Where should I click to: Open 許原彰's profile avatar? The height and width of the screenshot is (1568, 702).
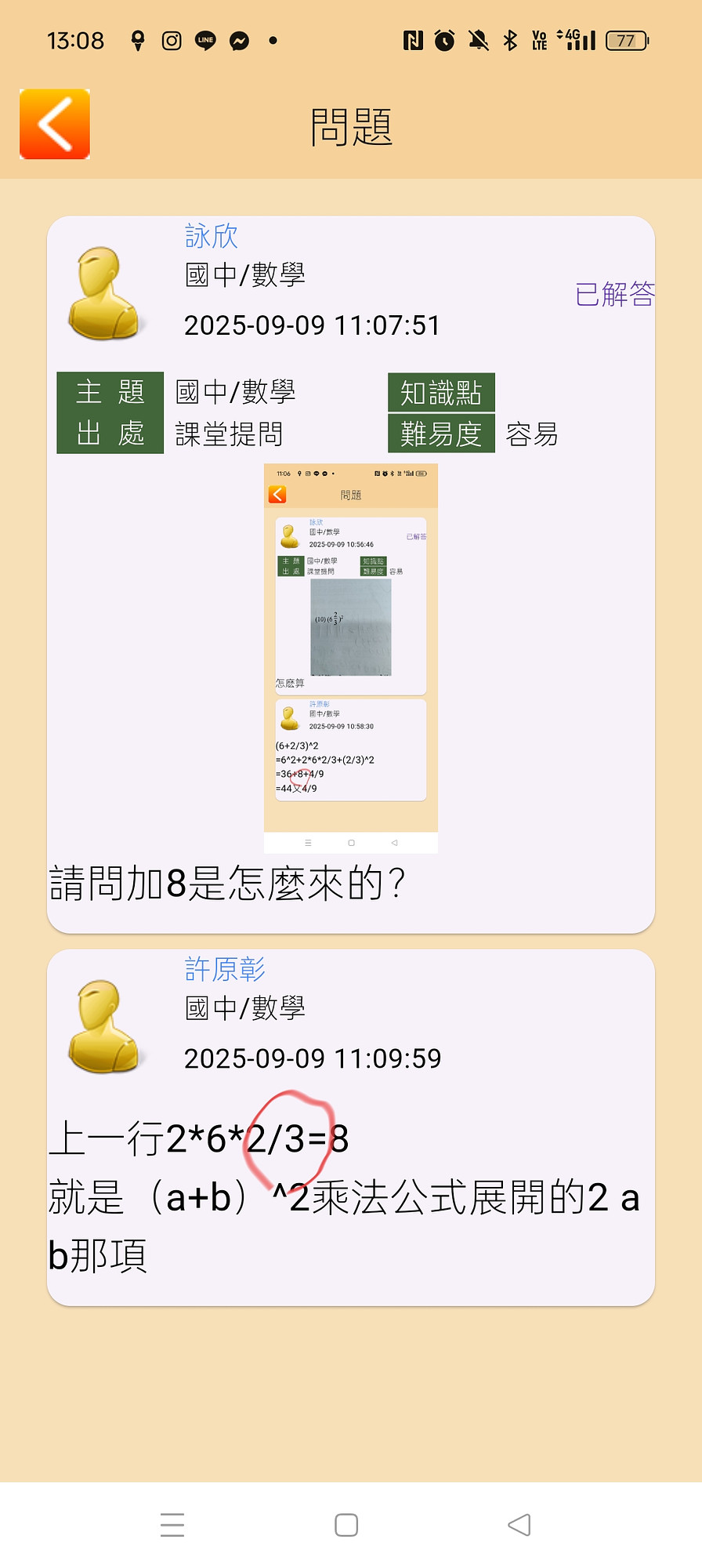click(105, 1026)
